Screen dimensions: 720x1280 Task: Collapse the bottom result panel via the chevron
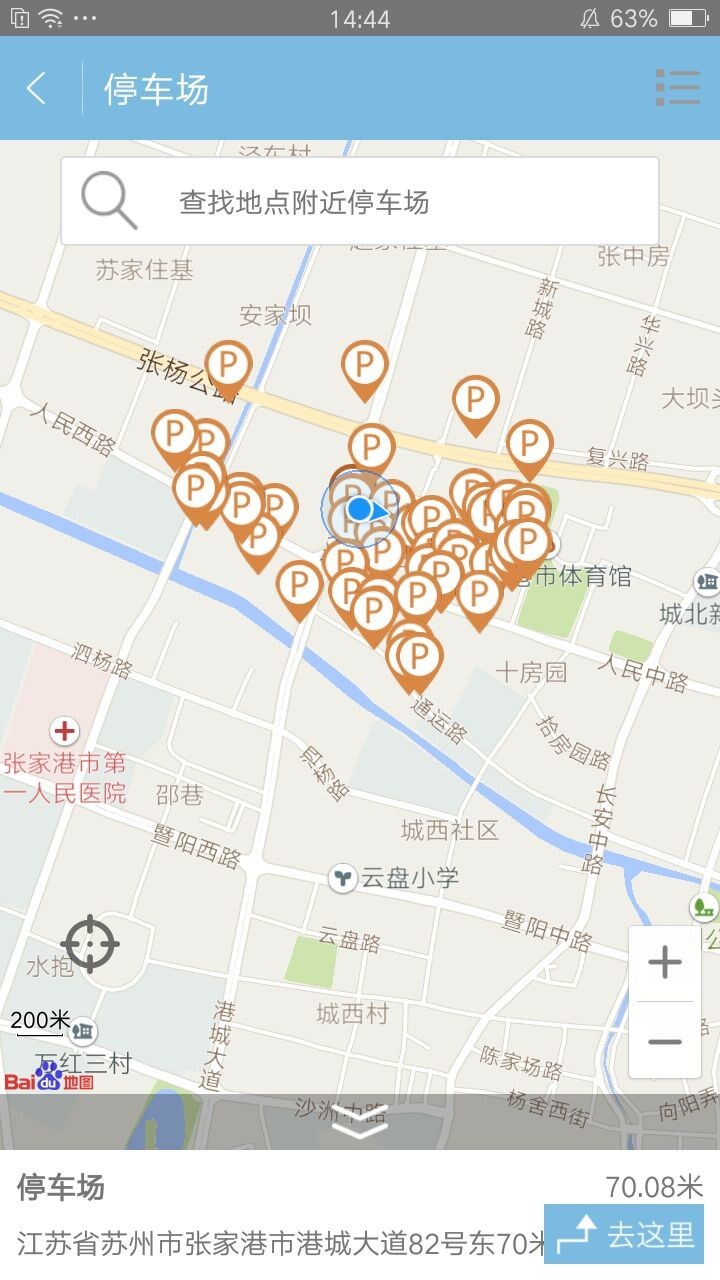[360, 1126]
